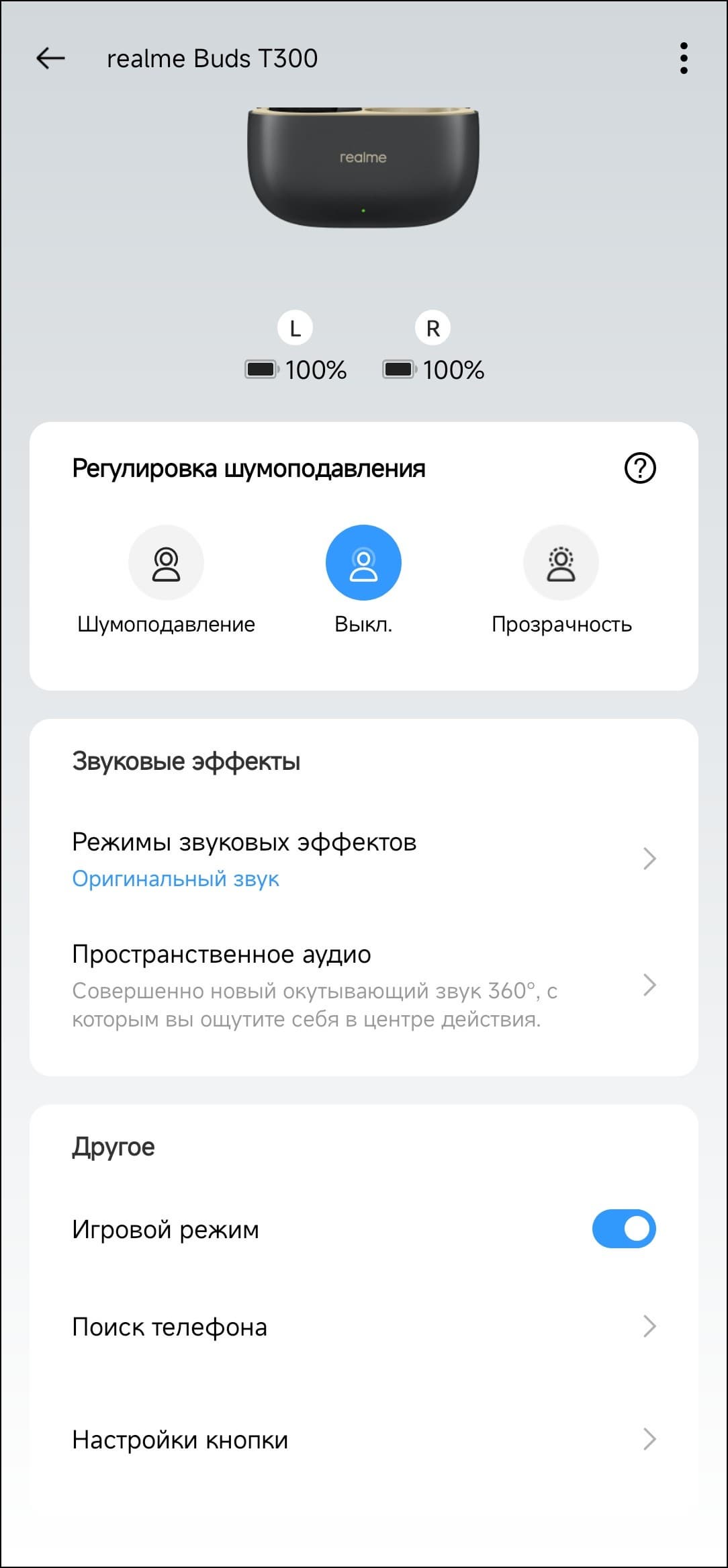Select Шумоподавление mode
The width and height of the screenshot is (728, 1568).
click(166, 563)
